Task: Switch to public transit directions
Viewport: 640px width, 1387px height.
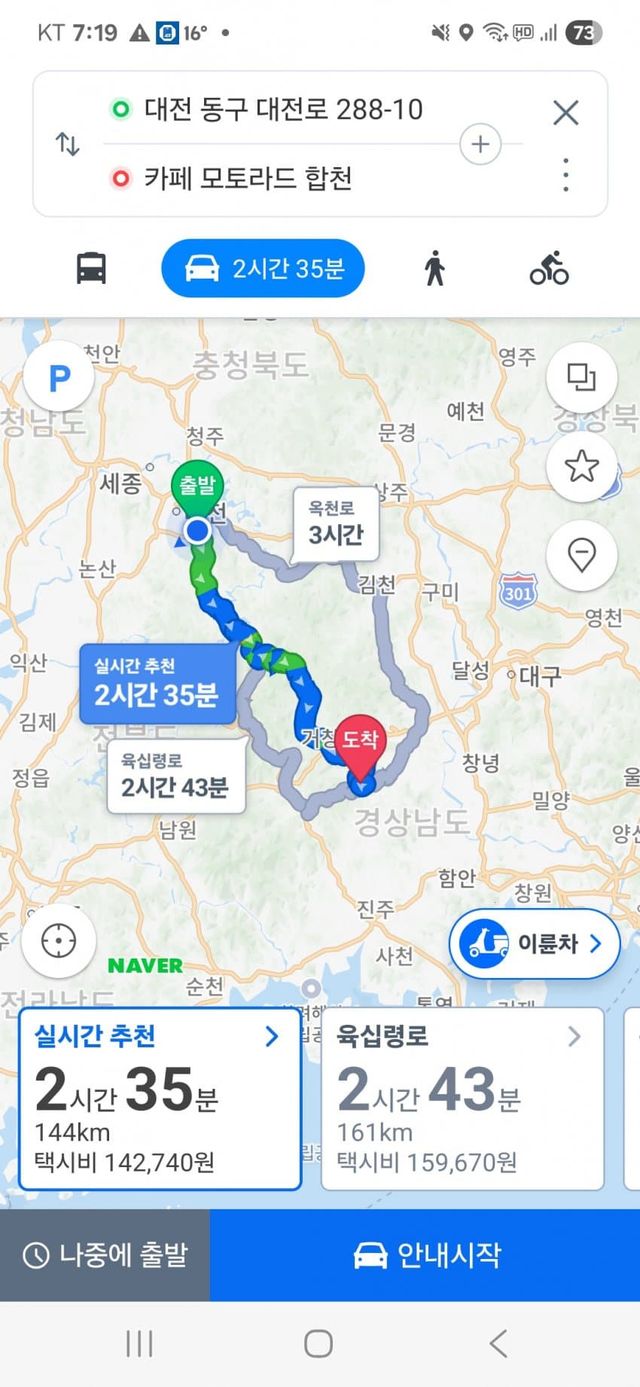Action: (92, 268)
